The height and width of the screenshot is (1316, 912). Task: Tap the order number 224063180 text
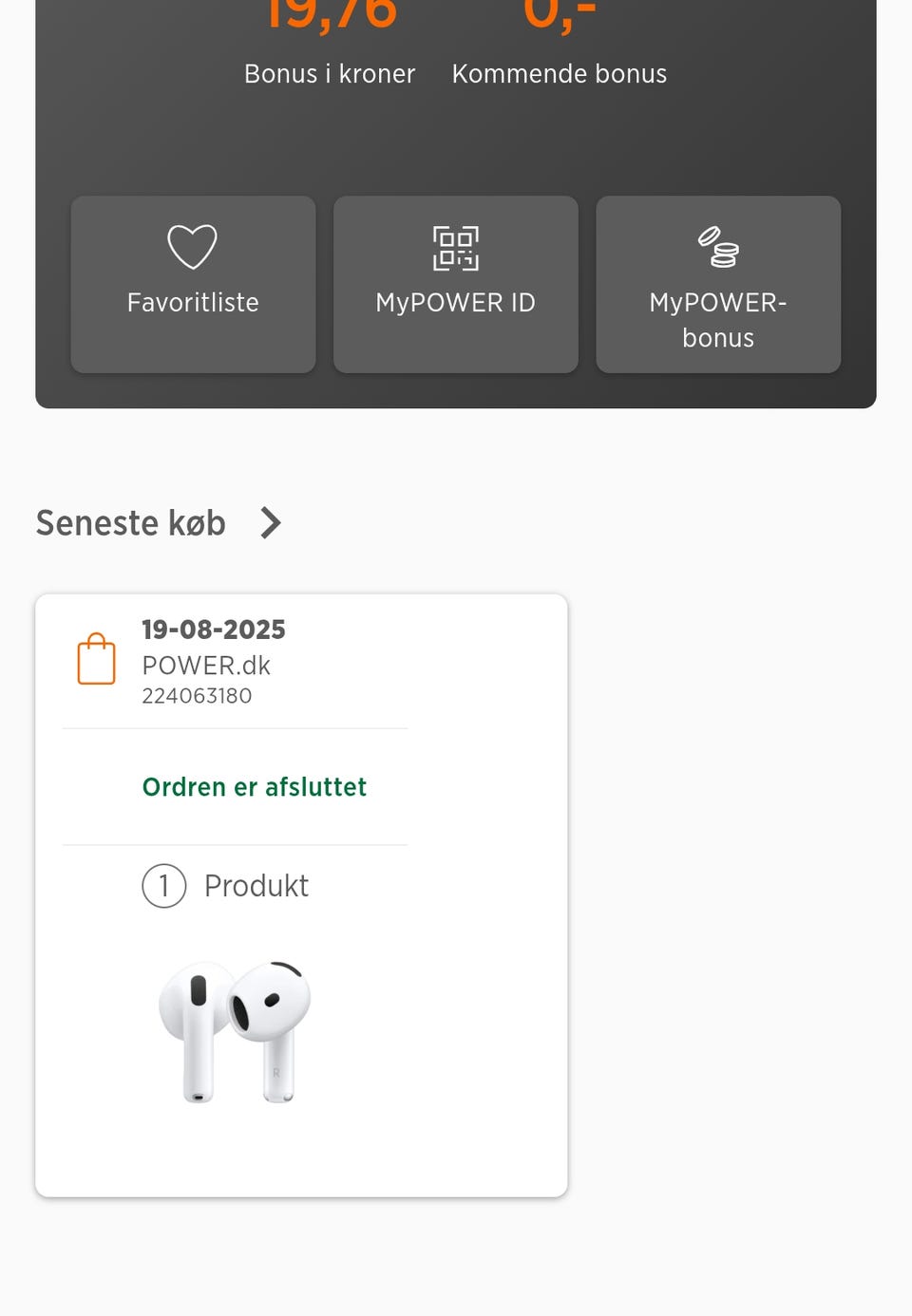[x=197, y=696]
